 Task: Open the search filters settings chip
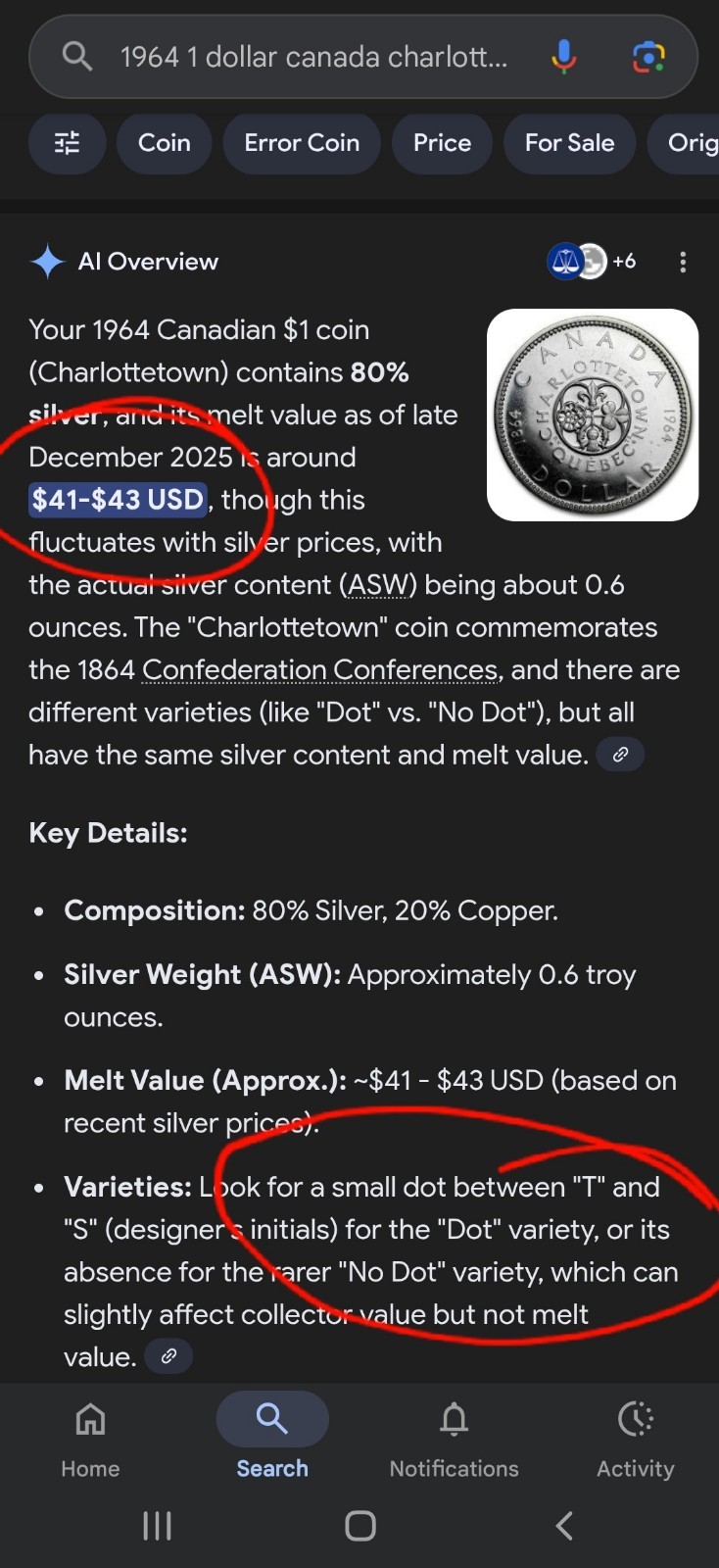tap(67, 143)
